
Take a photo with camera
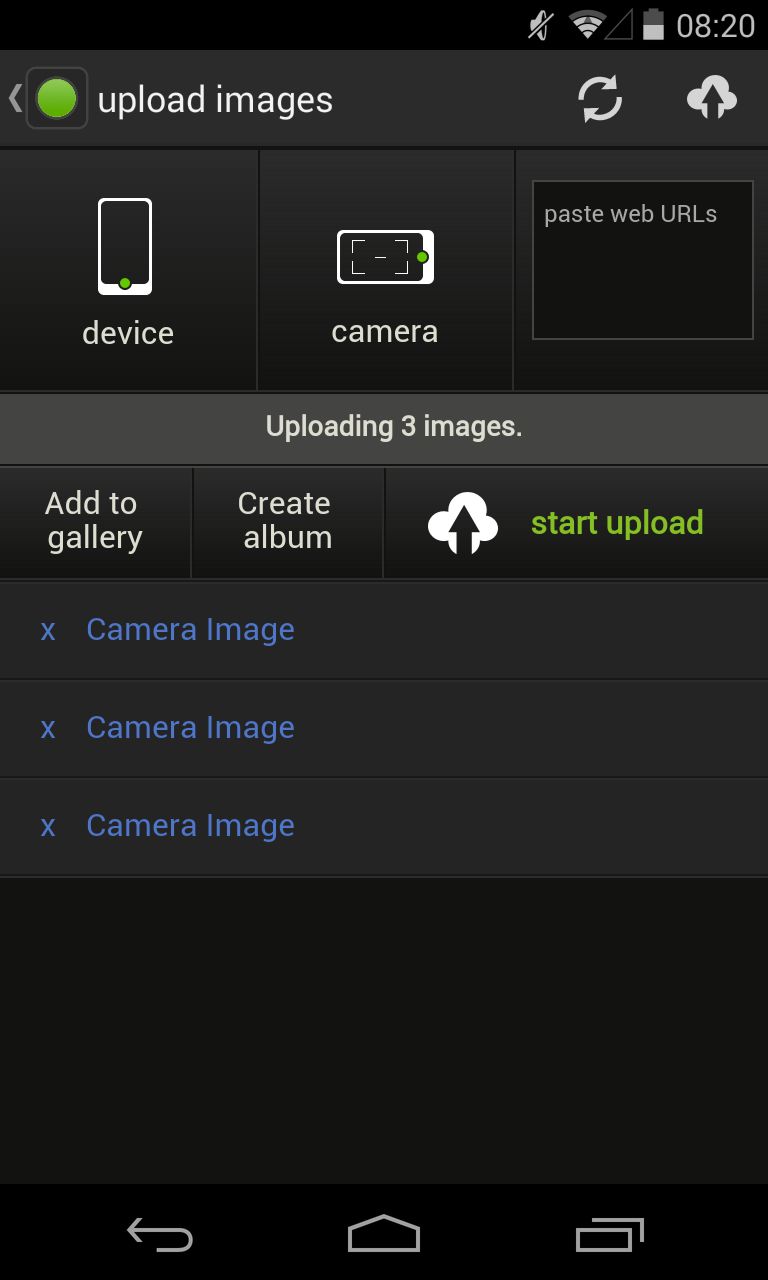(x=385, y=270)
